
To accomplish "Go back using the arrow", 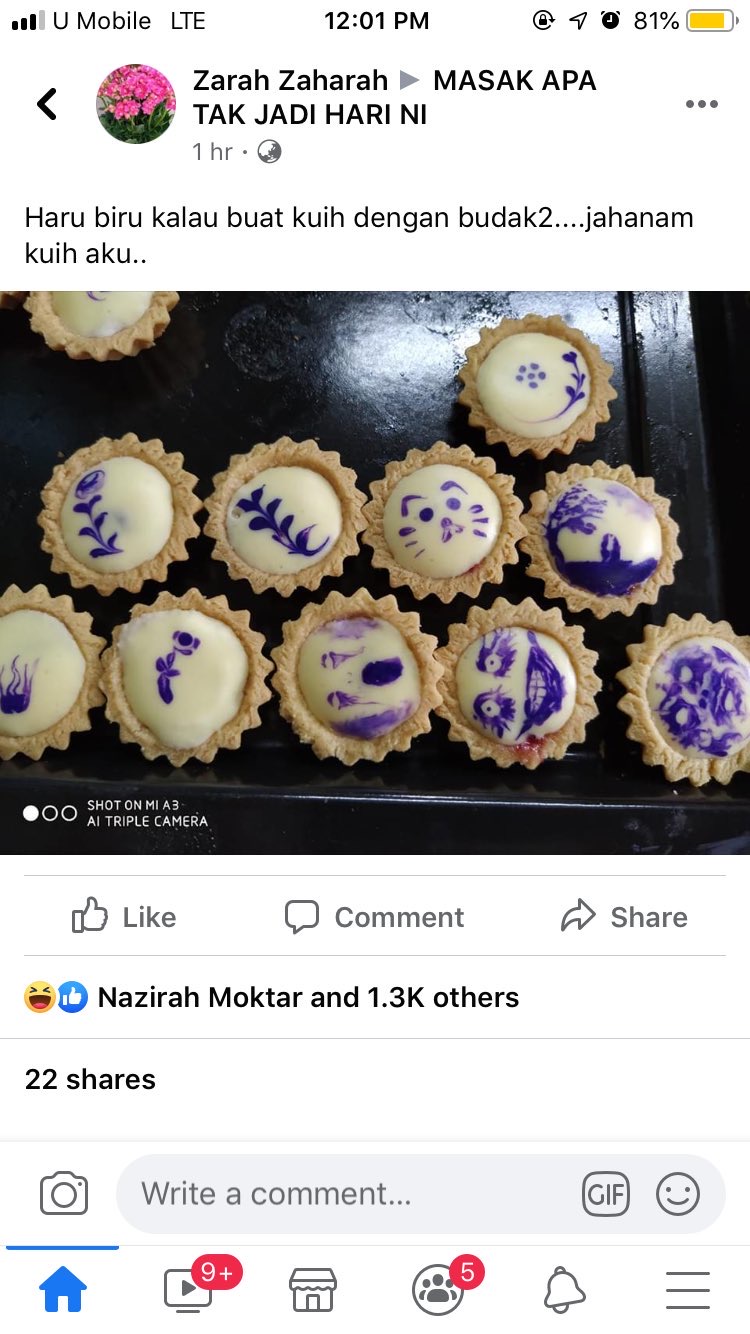I will pos(47,104).
